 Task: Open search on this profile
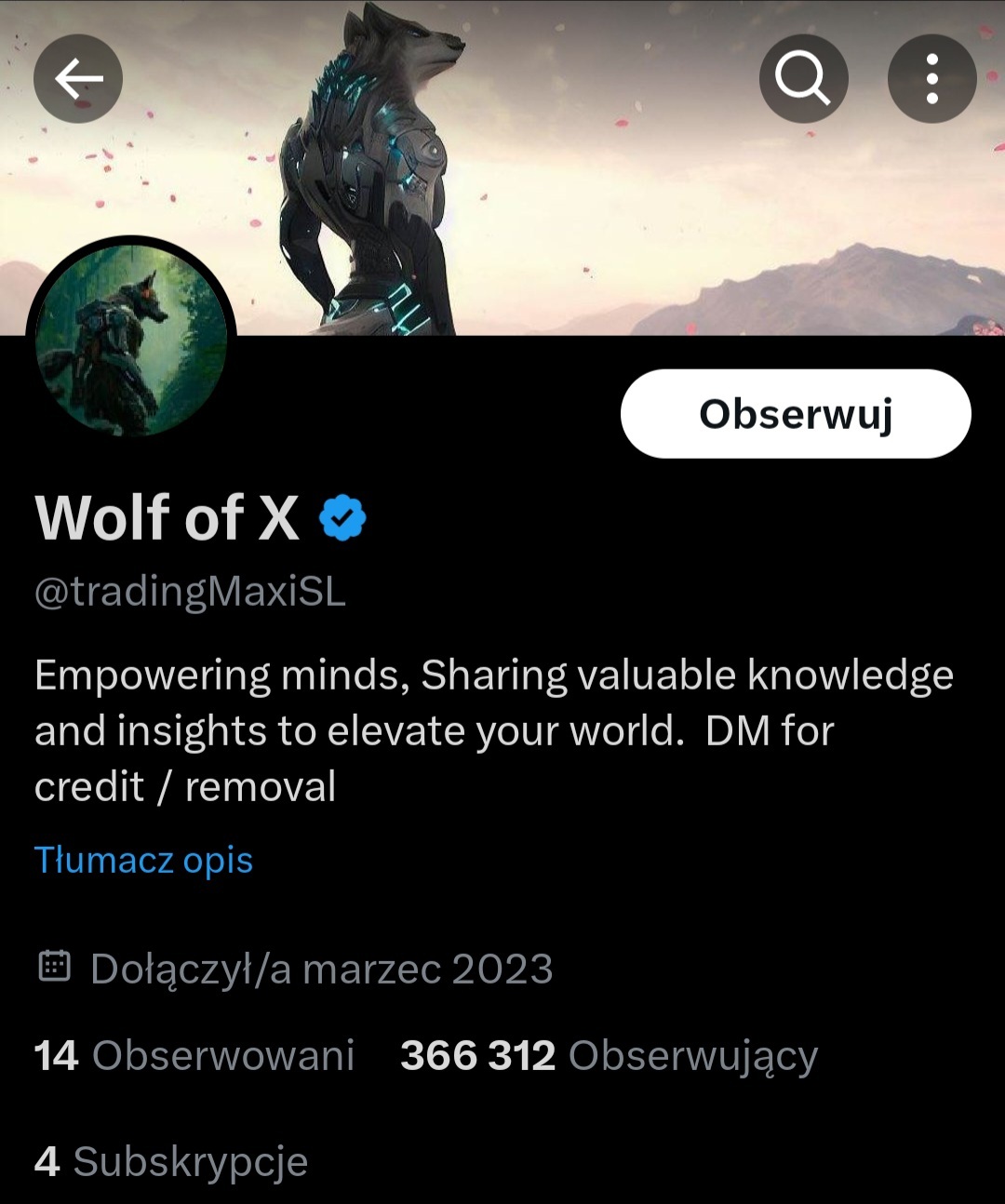(803, 79)
